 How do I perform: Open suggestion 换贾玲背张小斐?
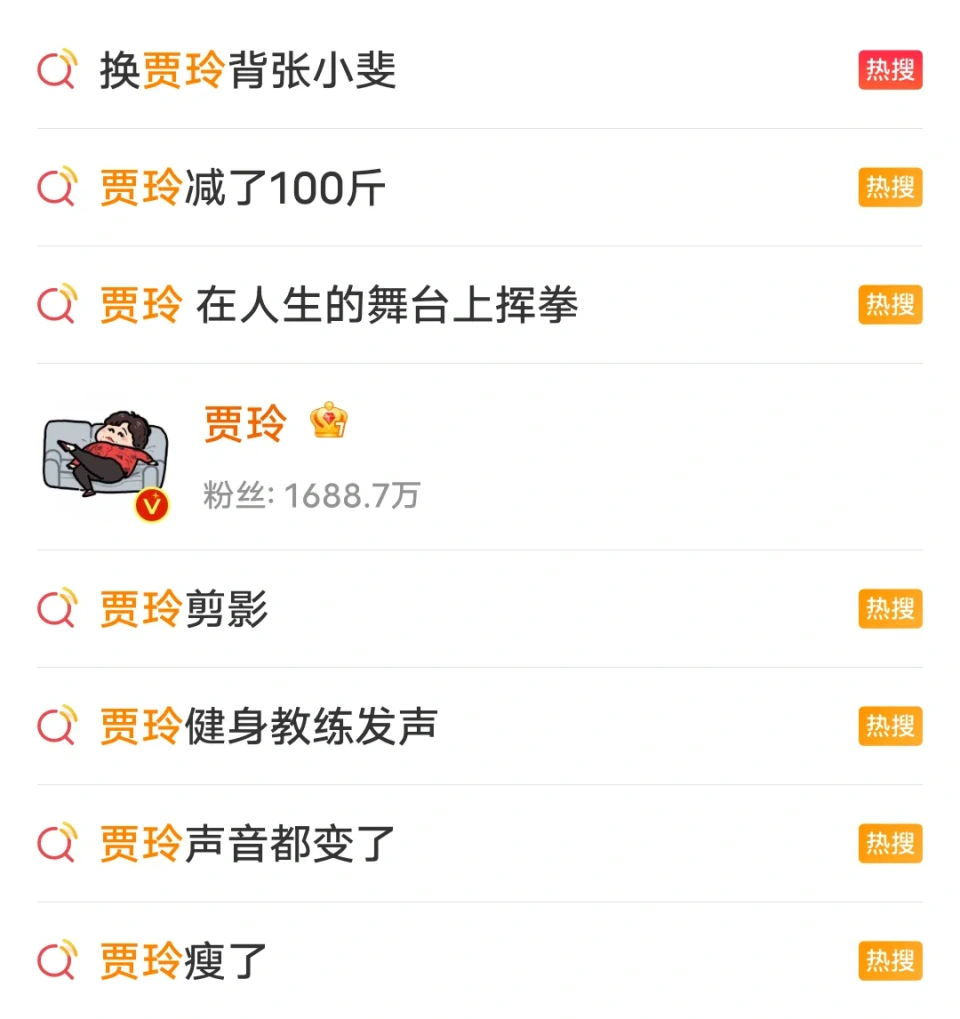(248, 71)
